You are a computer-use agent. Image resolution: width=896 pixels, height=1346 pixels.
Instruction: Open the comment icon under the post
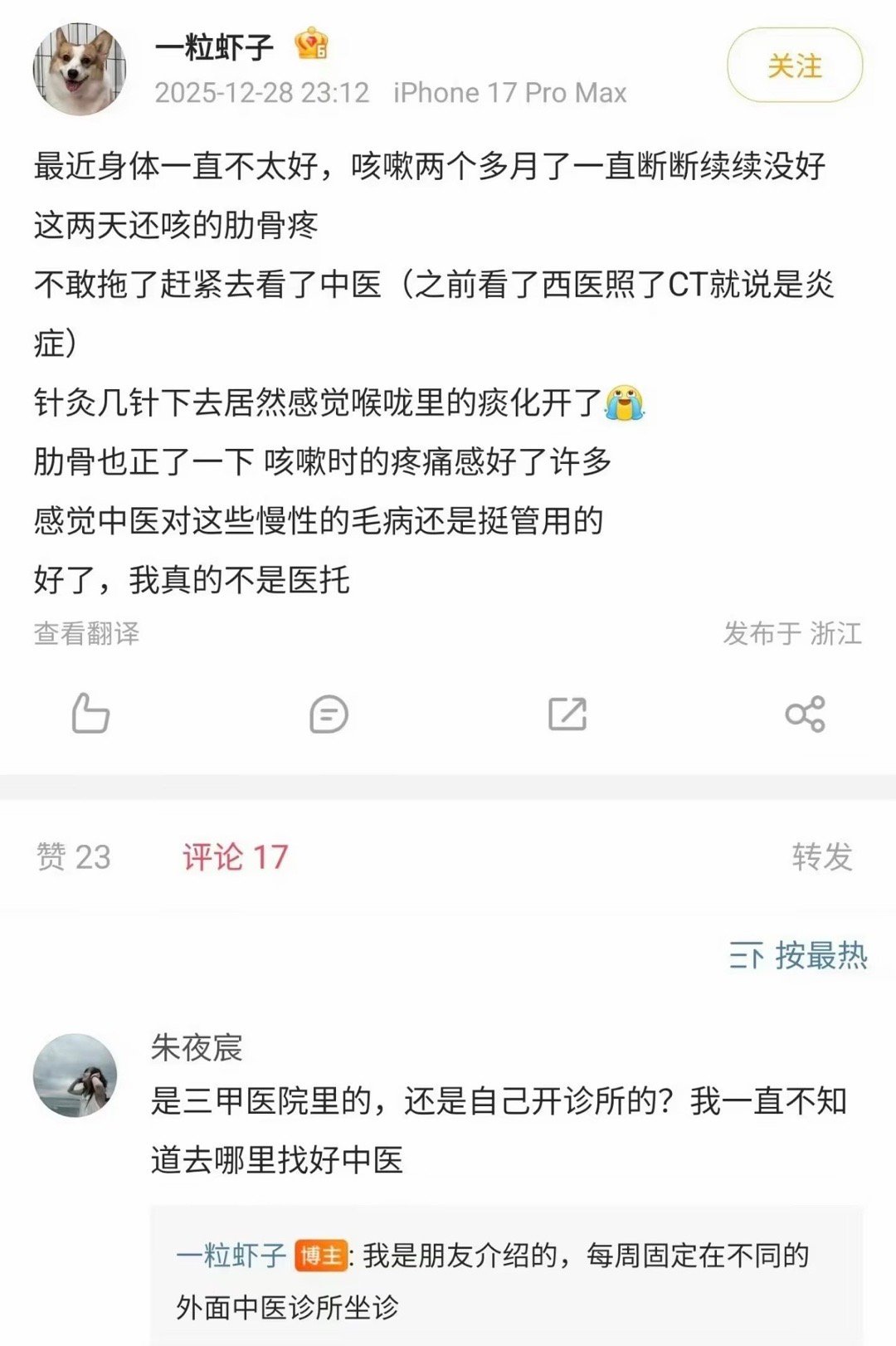point(329,714)
